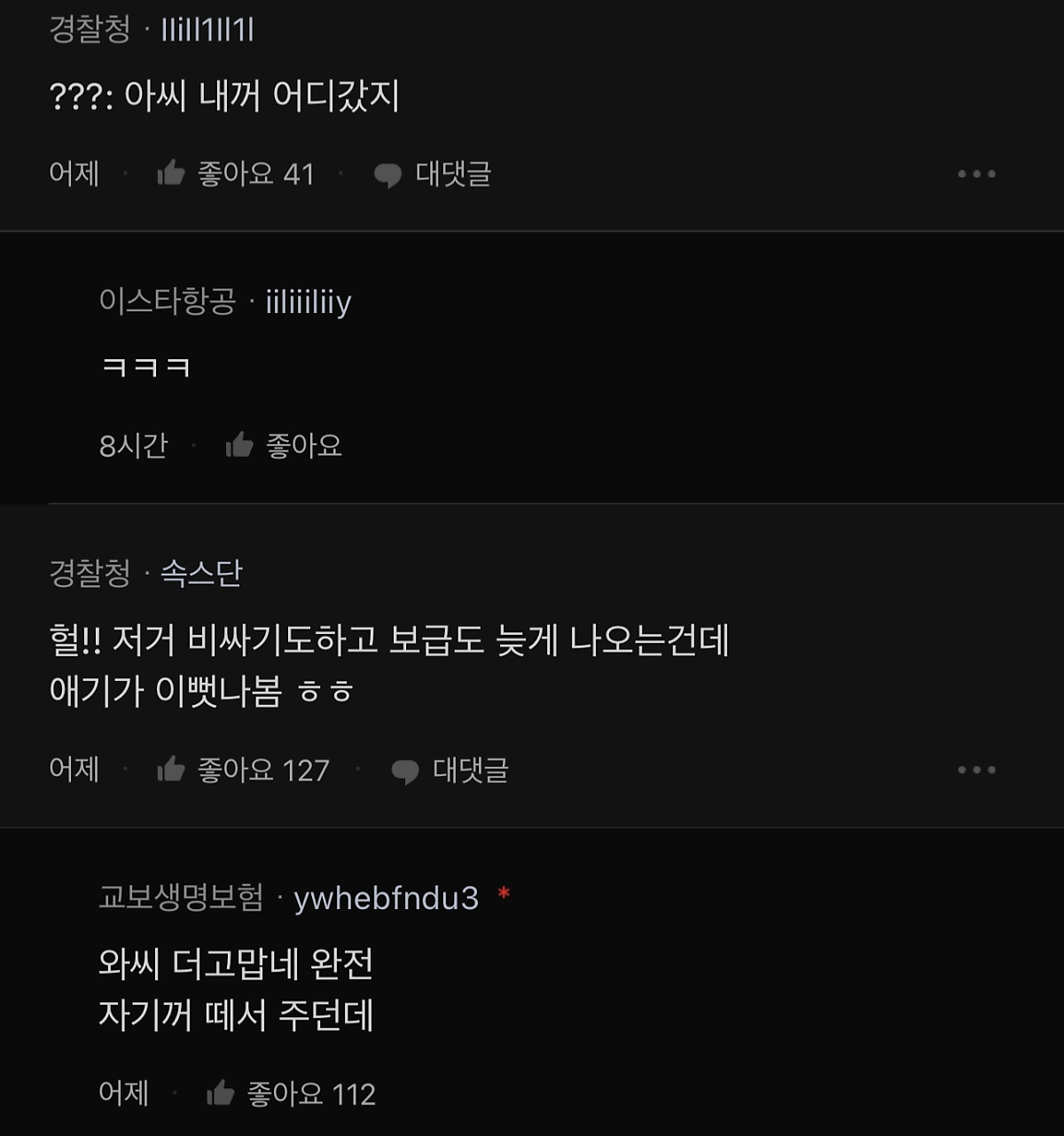1064x1136 pixels.
Task: Like the 속스단 comment with 127 likes
Action: [171, 770]
